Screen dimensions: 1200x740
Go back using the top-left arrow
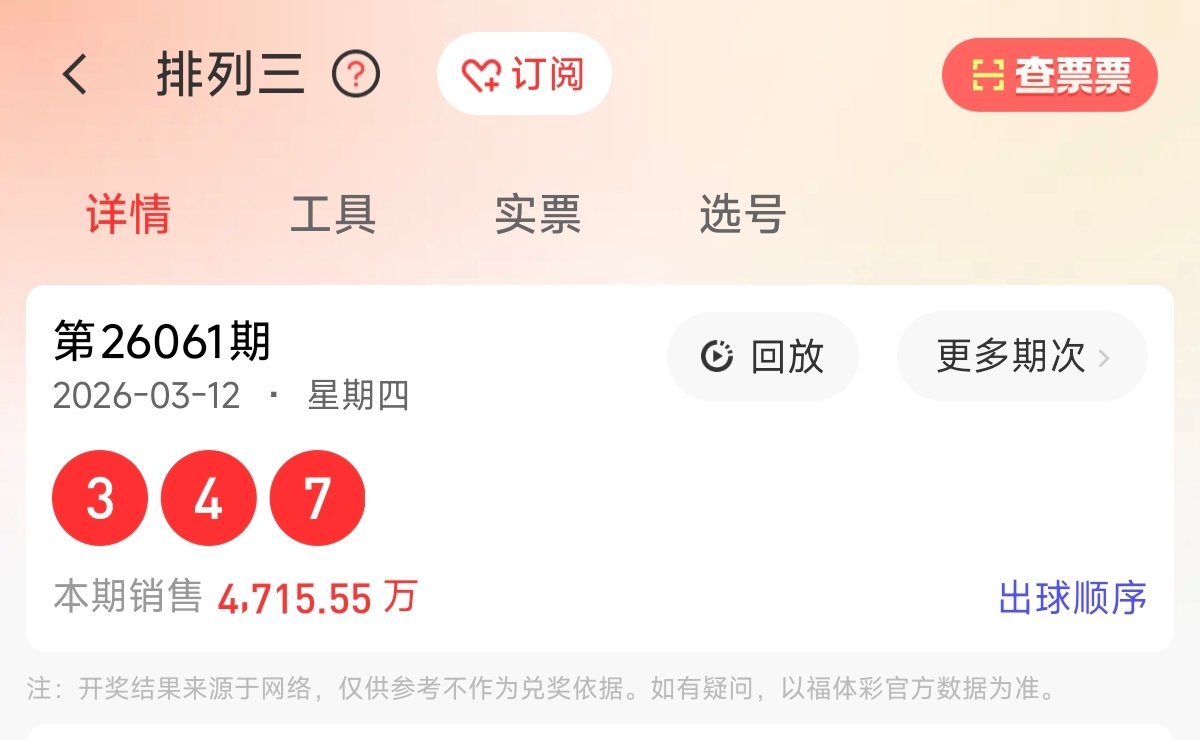76,75
